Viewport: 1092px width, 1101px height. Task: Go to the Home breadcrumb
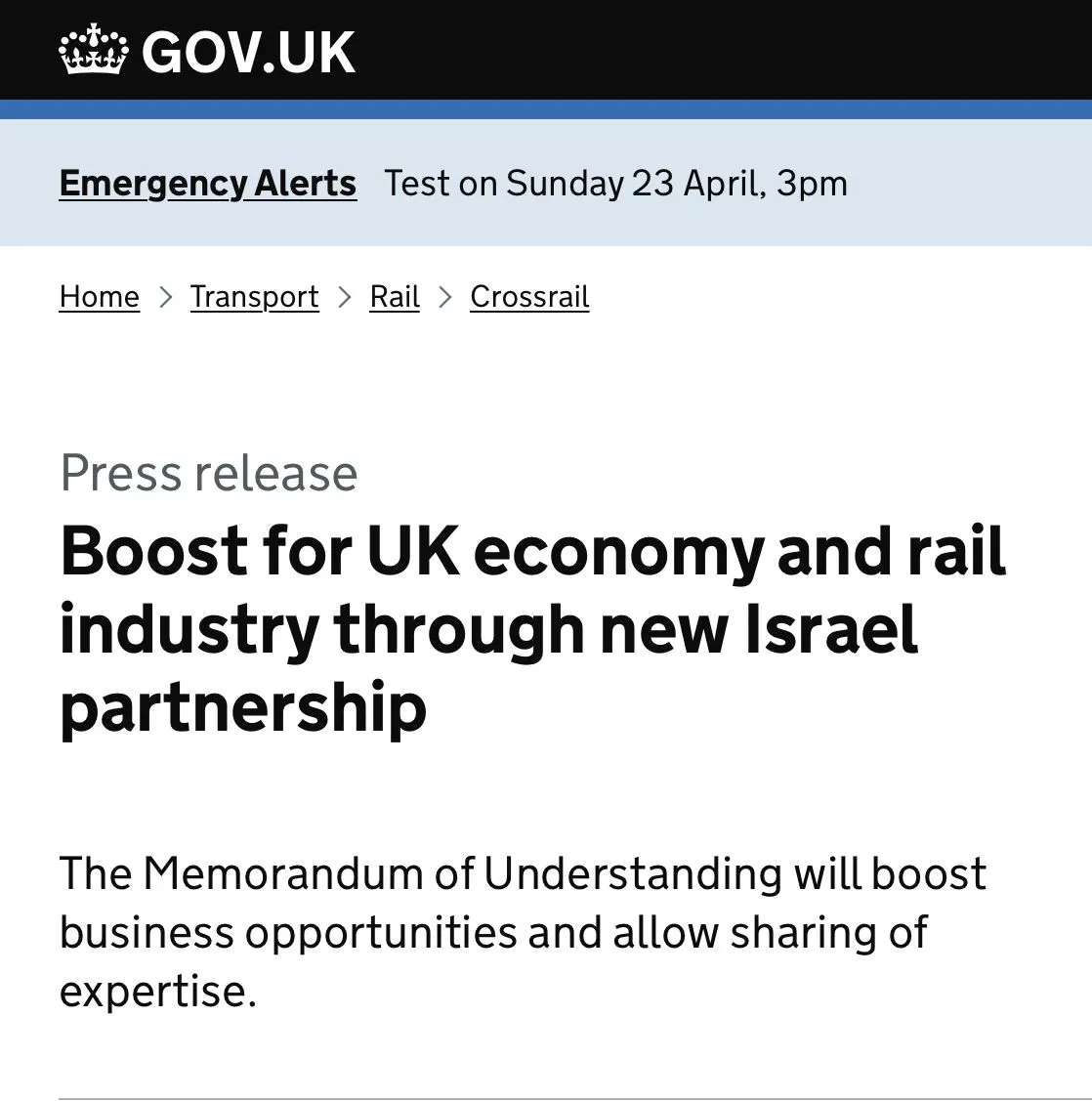click(99, 297)
